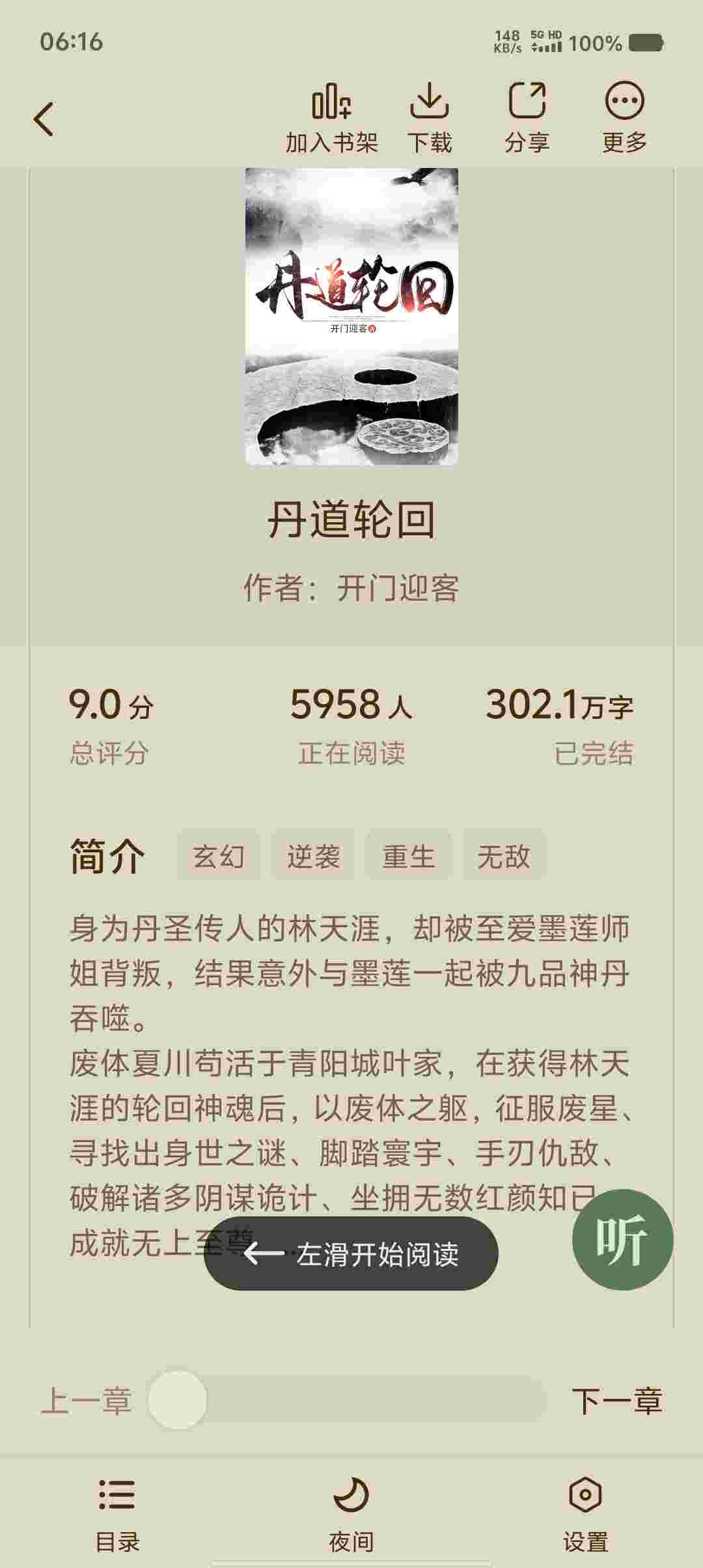Select the 逆袭 tag chip
Viewport: 703px width, 1568px height.
[x=313, y=856]
